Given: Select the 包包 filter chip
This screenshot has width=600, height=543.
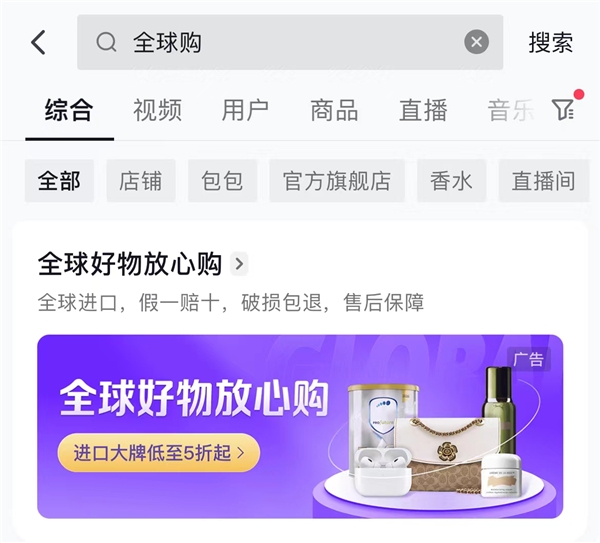Looking at the screenshot, I should coord(222,181).
